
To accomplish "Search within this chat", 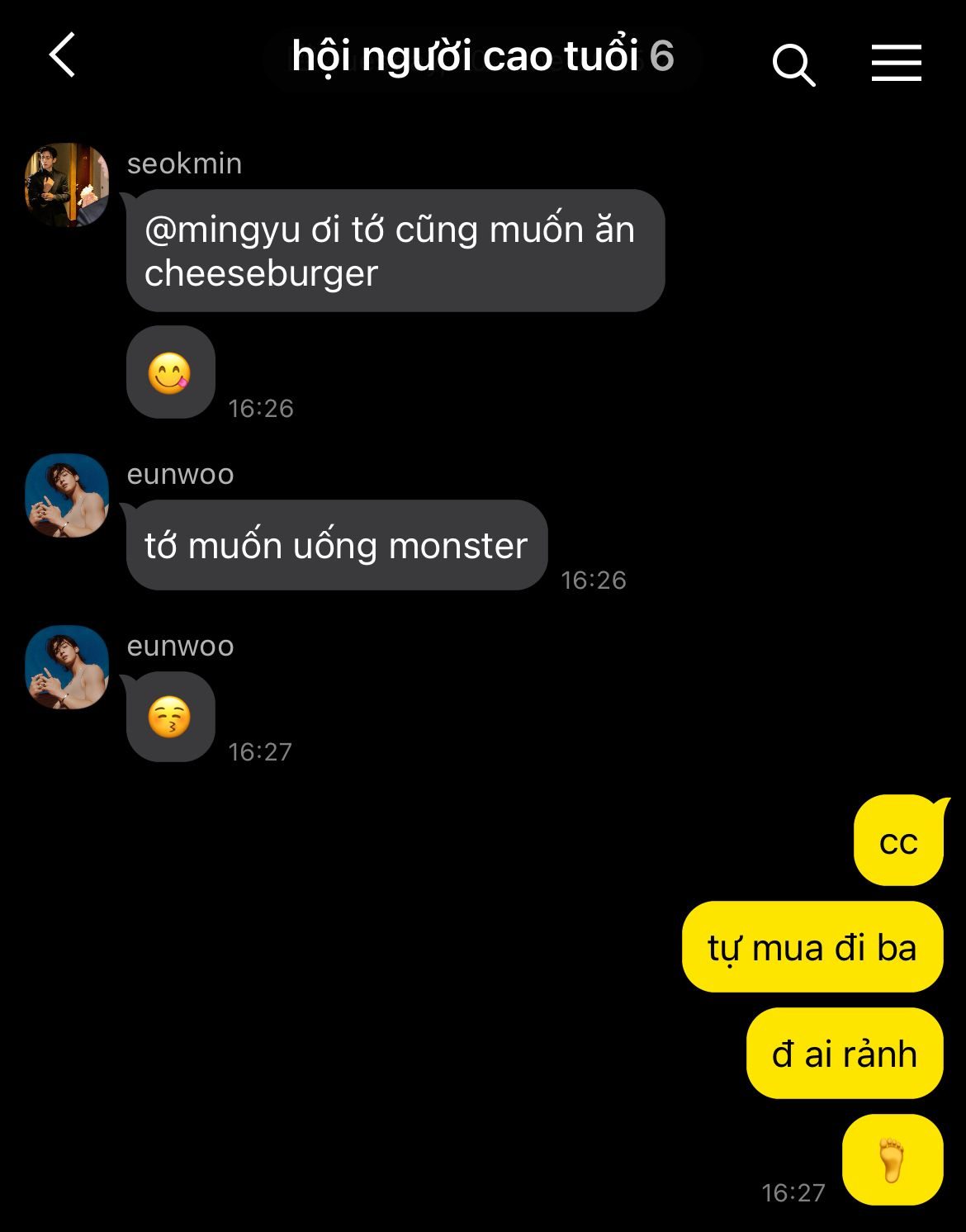I will [793, 64].
